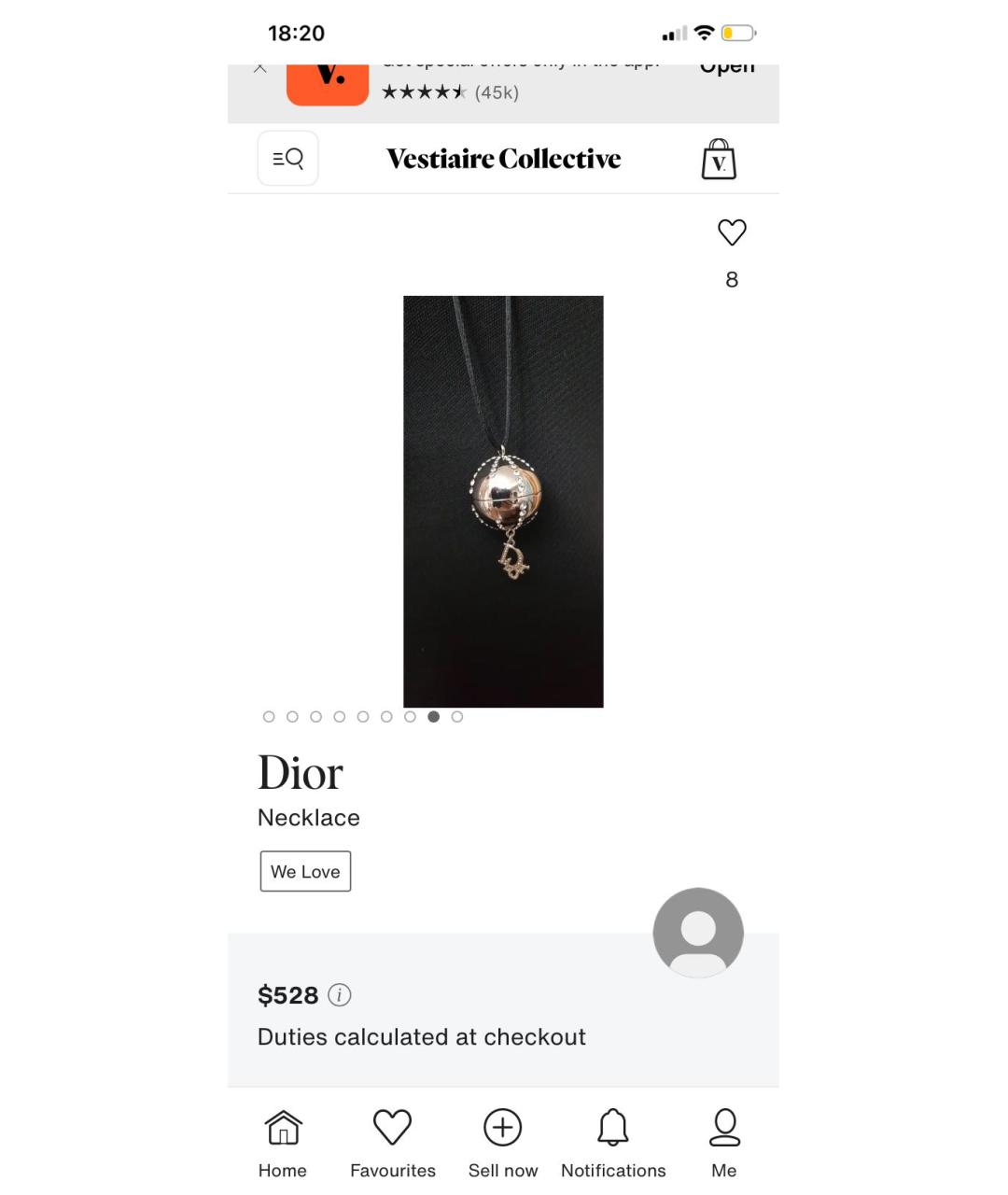Toggle the heart to favourite this necklace
This screenshot has width=1008, height=1195.
tap(732, 232)
